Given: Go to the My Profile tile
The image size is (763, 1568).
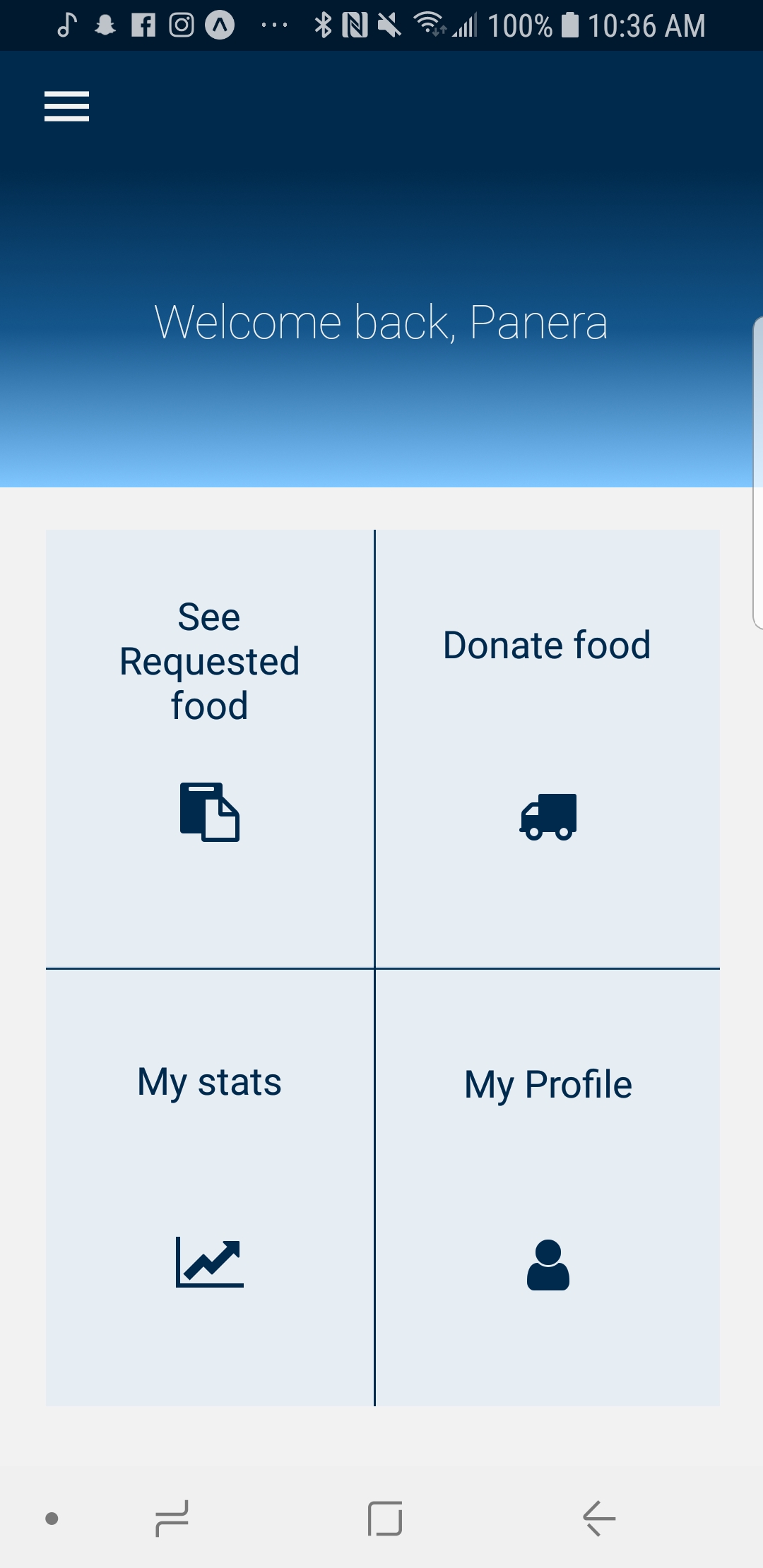Looking at the screenshot, I should pos(548,1187).
